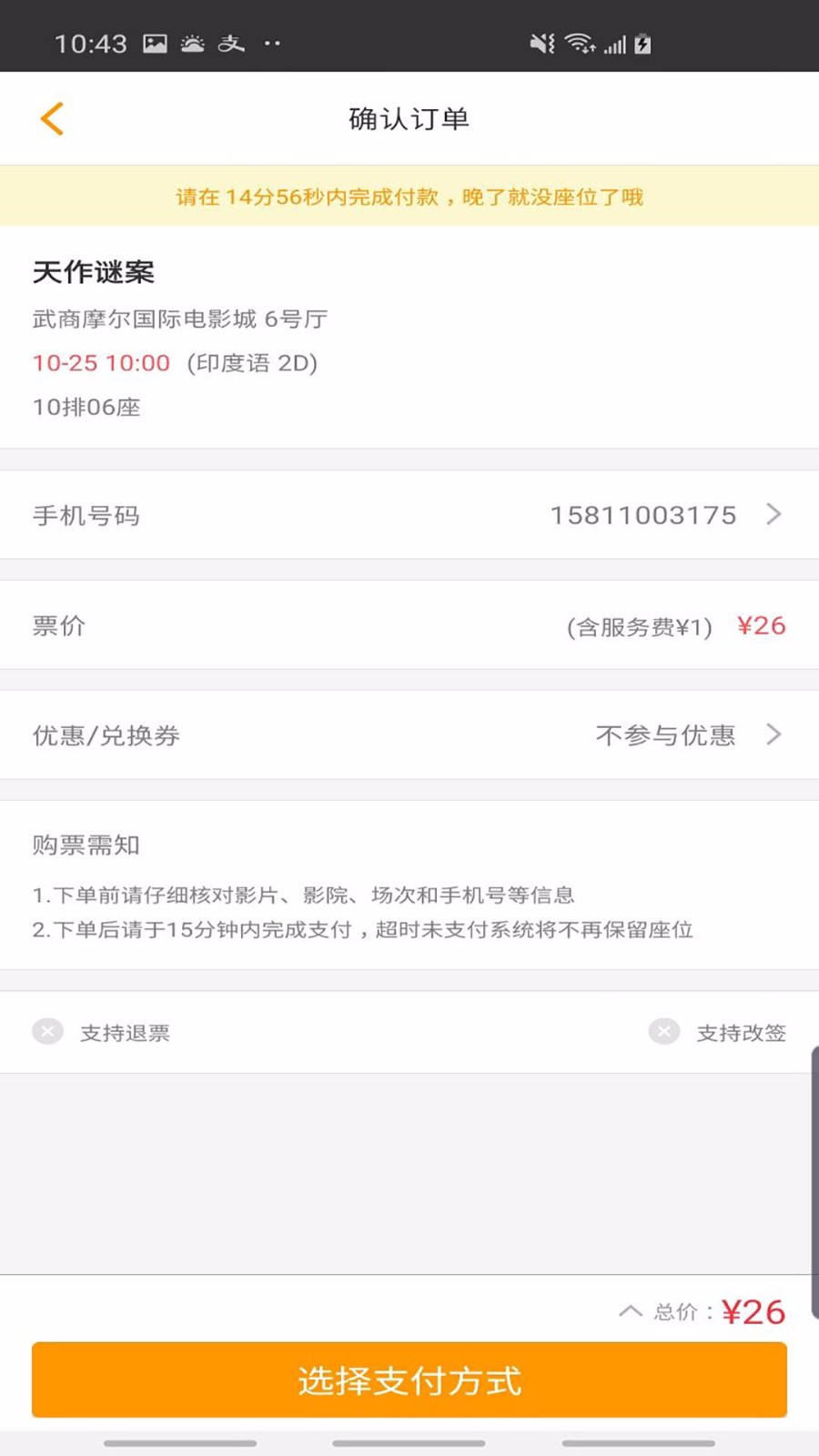Click the screenshot icon in the status bar
Viewport: 819px width, 1456px height.
tap(155, 42)
